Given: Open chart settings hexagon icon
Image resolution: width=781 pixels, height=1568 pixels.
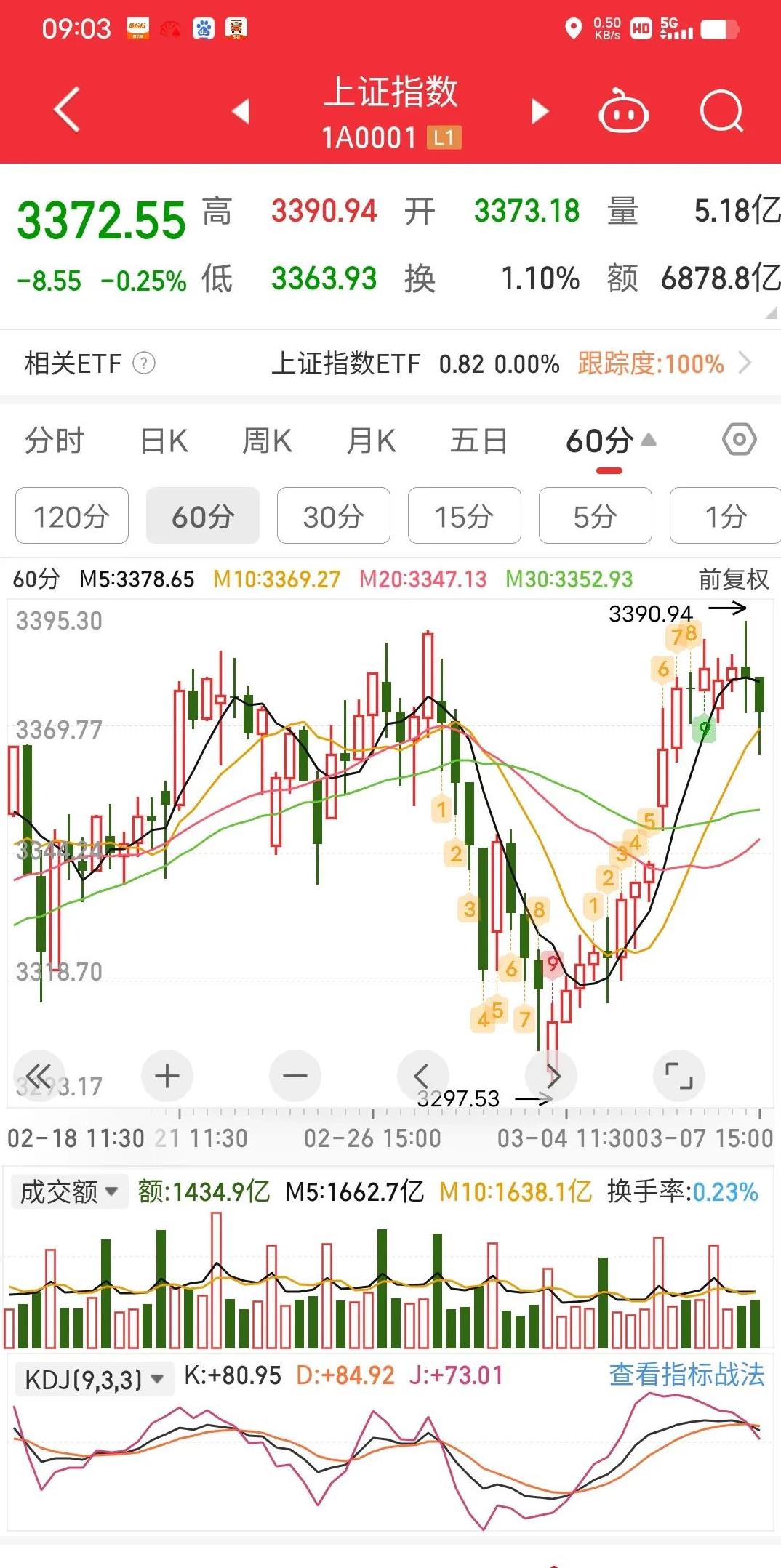Looking at the screenshot, I should click(739, 440).
